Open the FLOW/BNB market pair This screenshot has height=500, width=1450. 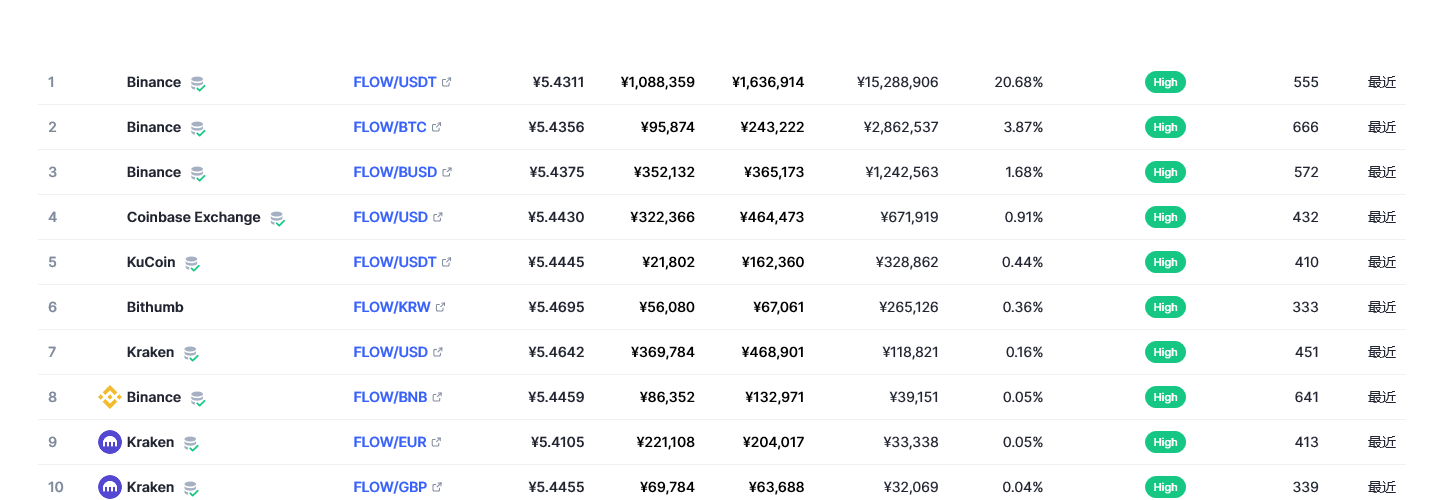click(390, 397)
